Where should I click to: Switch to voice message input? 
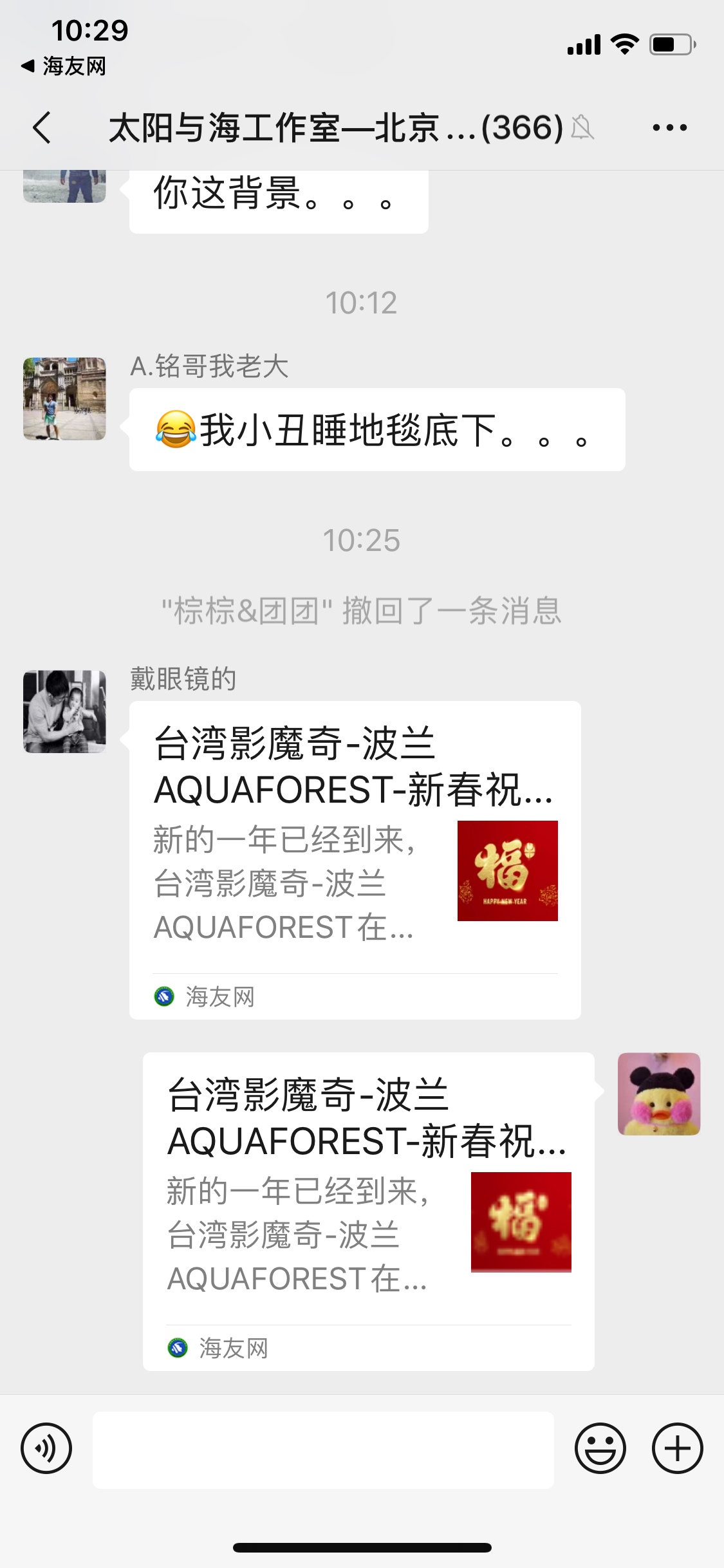pos(46,1449)
